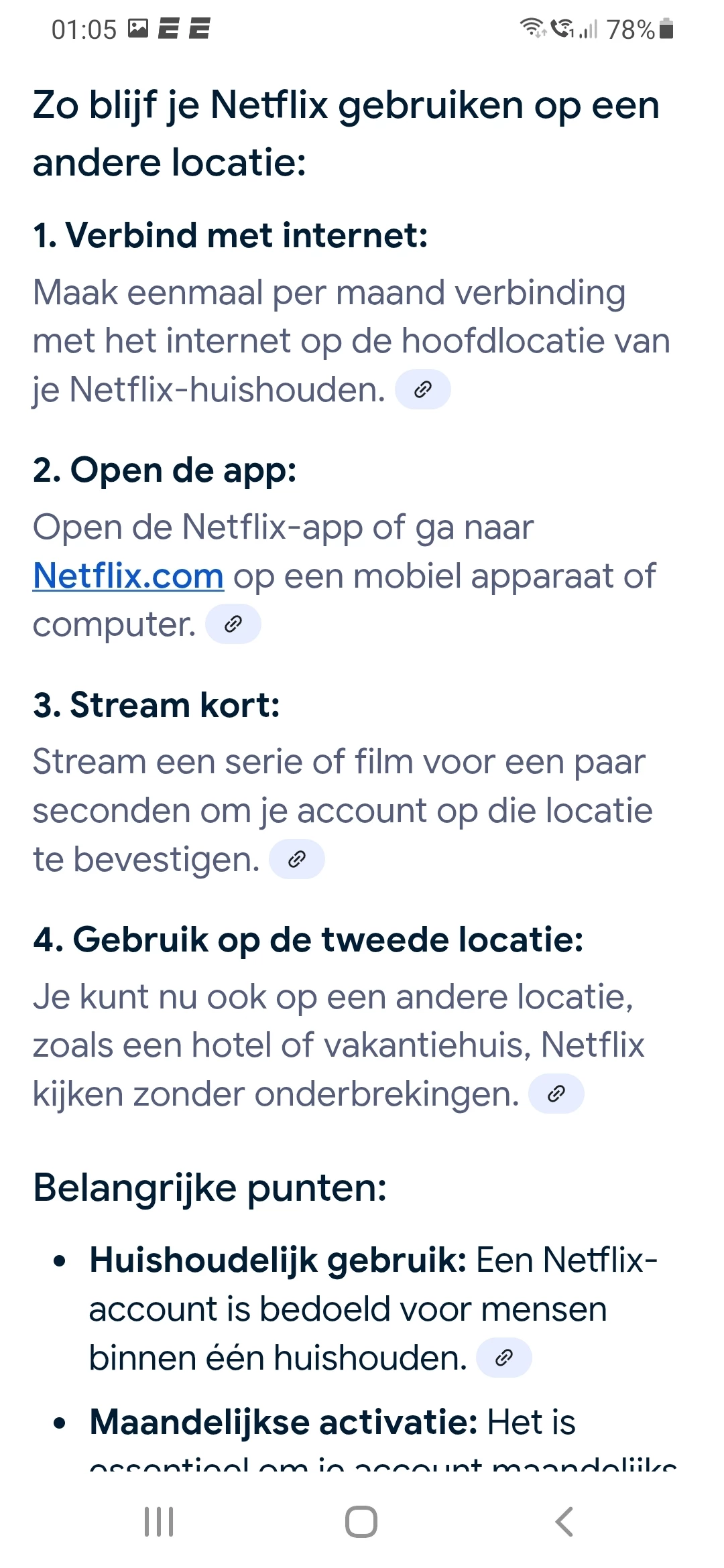The image size is (724, 1568).
Task: Open source link after 'zonder onderbrekingen.'
Action: coord(556,1094)
